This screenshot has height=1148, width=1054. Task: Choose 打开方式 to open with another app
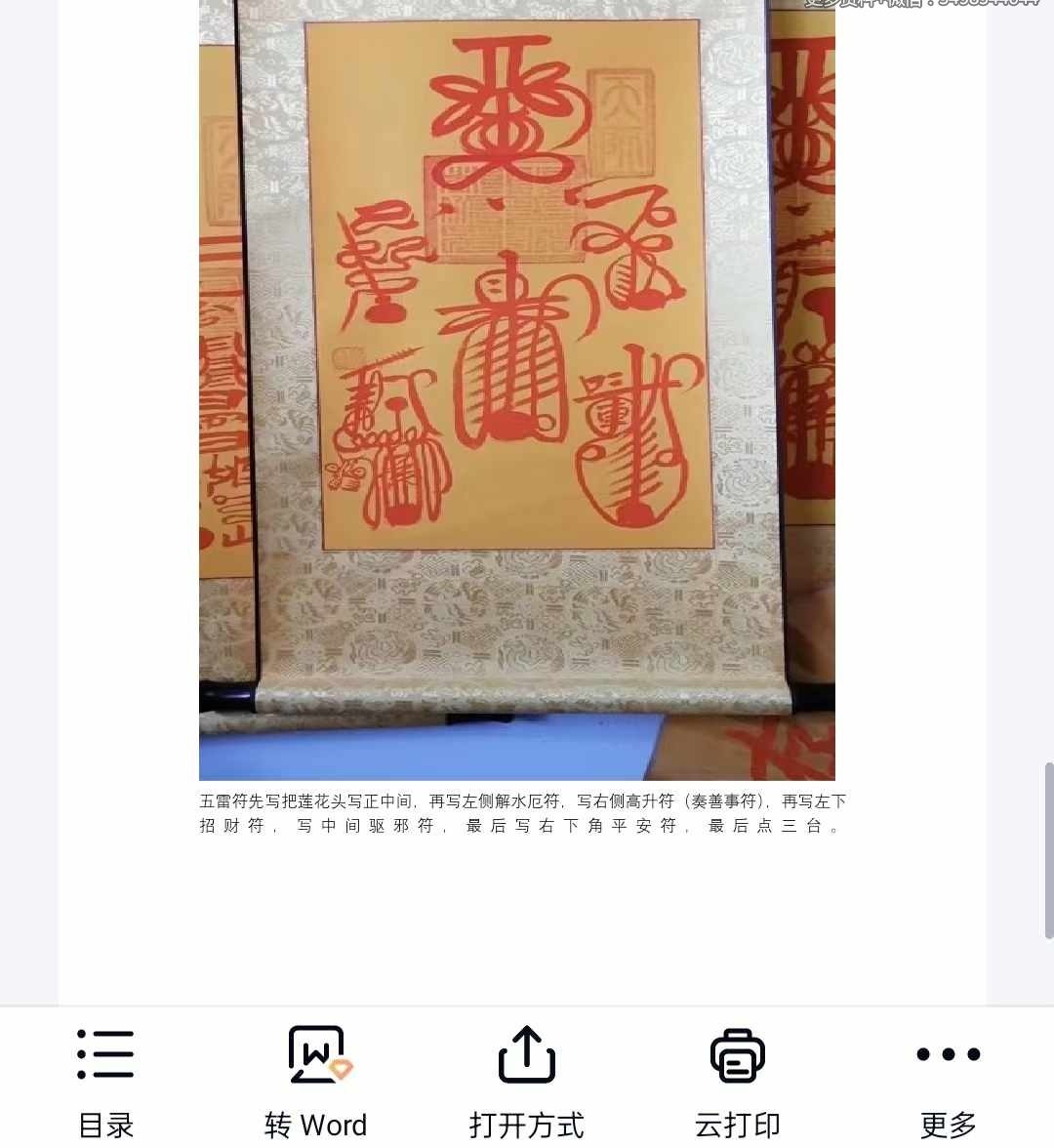[527, 1079]
